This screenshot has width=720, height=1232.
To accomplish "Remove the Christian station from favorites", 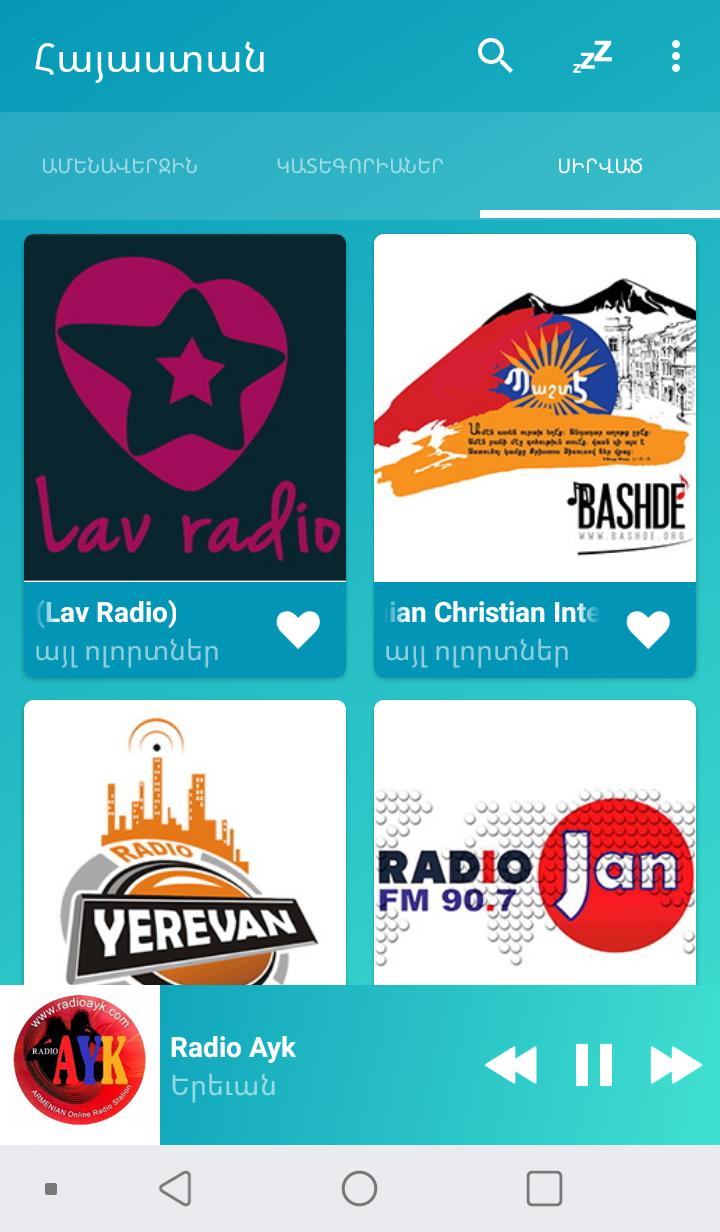I will pyautogui.click(x=648, y=629).
